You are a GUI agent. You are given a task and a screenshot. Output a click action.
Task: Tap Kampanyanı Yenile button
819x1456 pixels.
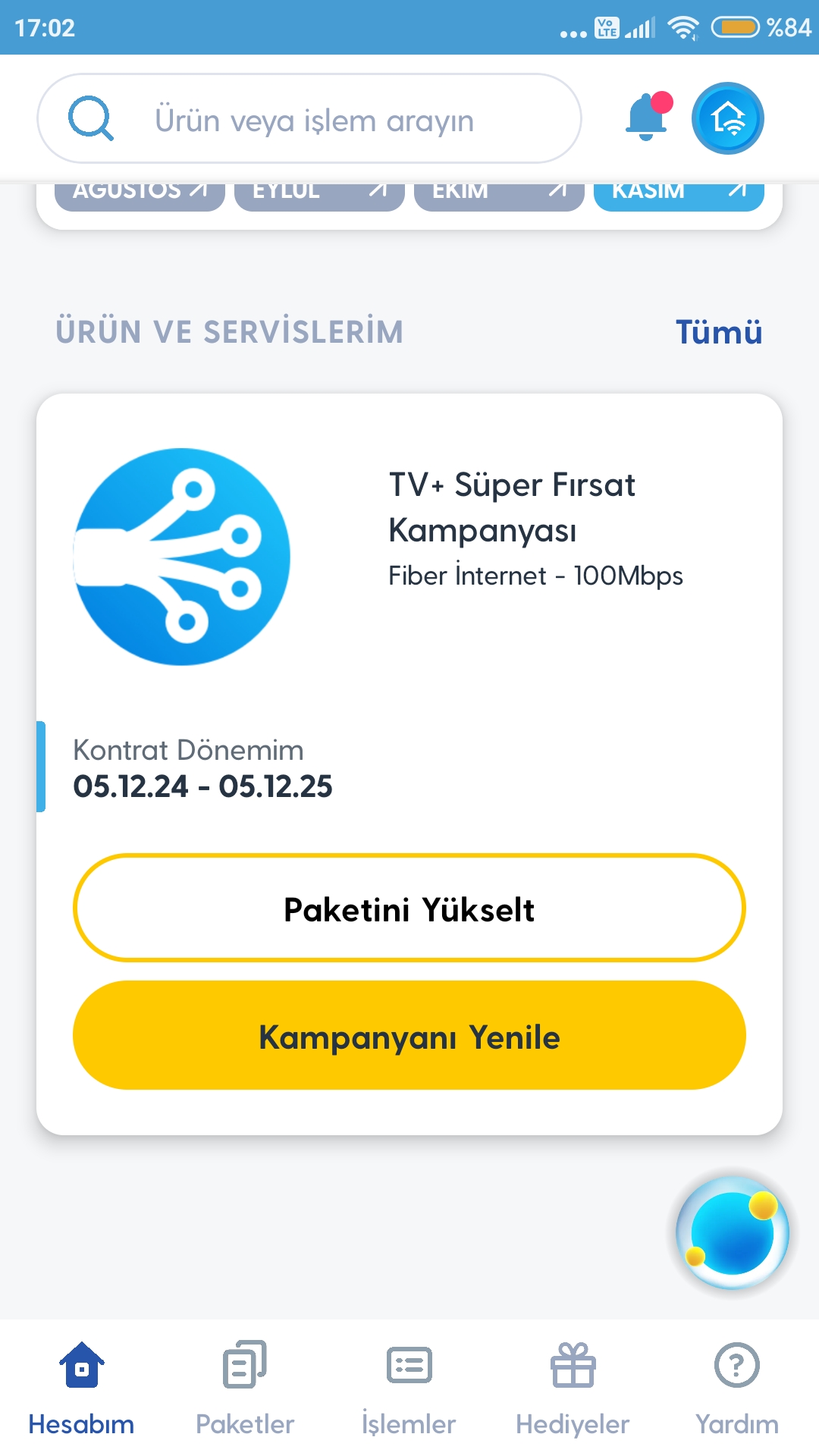[409, 1035]
